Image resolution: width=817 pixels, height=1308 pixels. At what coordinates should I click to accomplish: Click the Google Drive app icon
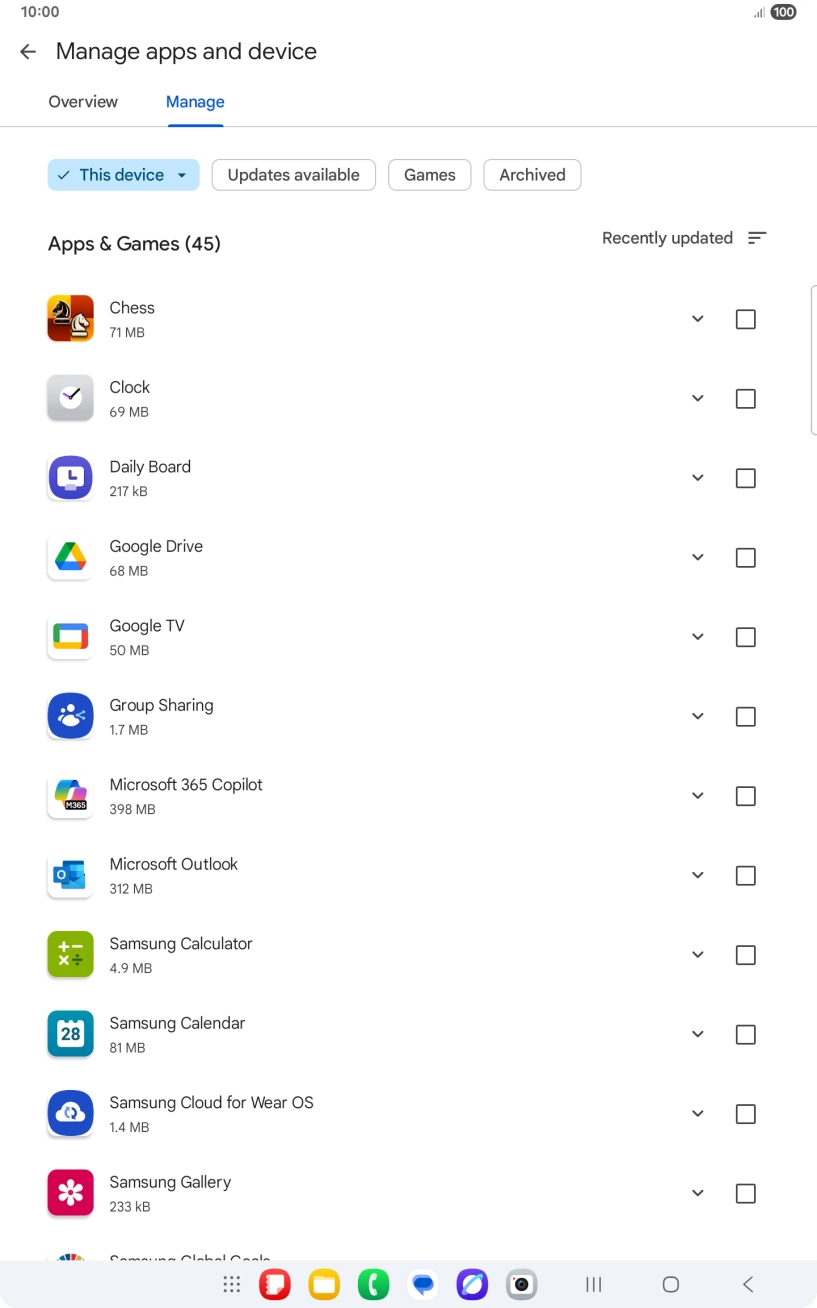pyautogui.click(x=70, y=557)
